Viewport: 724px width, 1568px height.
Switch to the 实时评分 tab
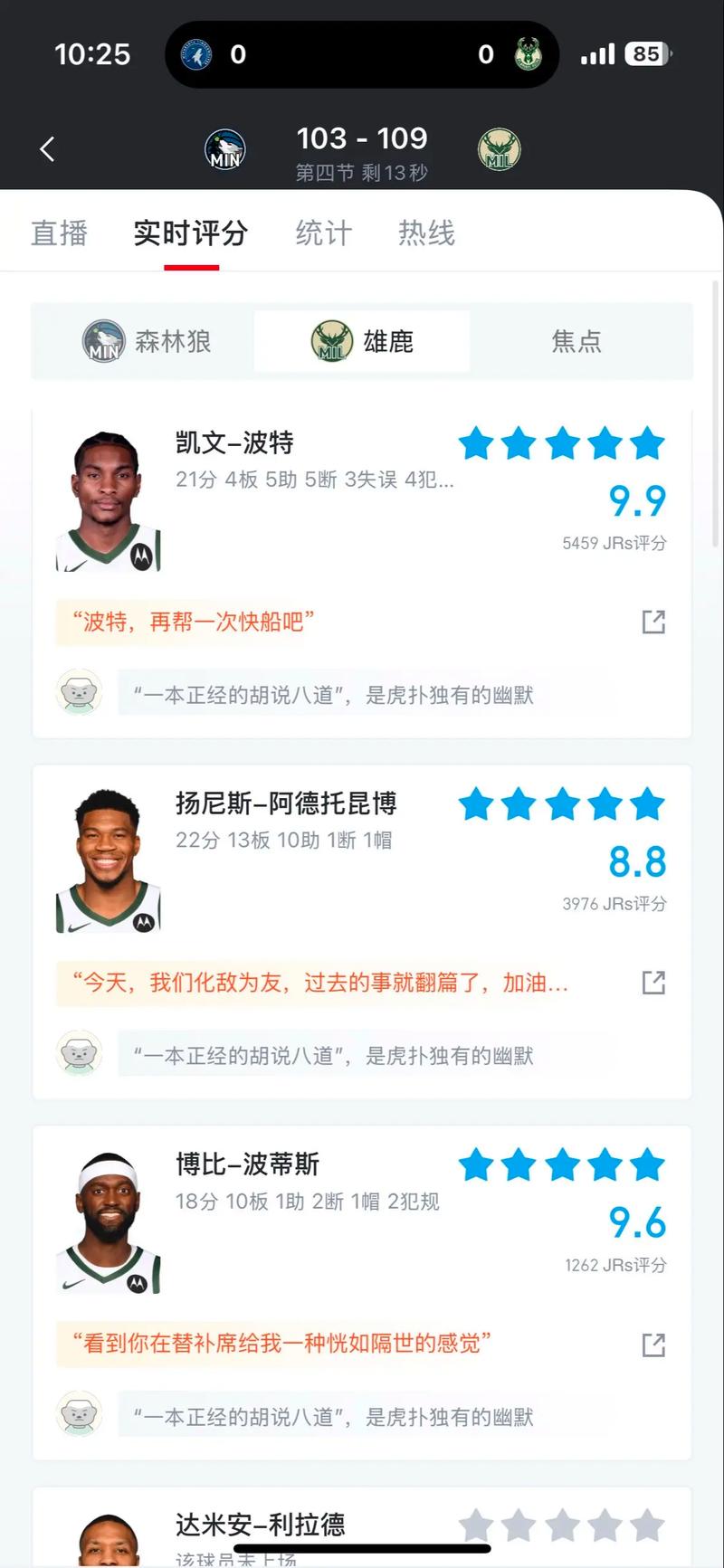(x=190, y=233)
